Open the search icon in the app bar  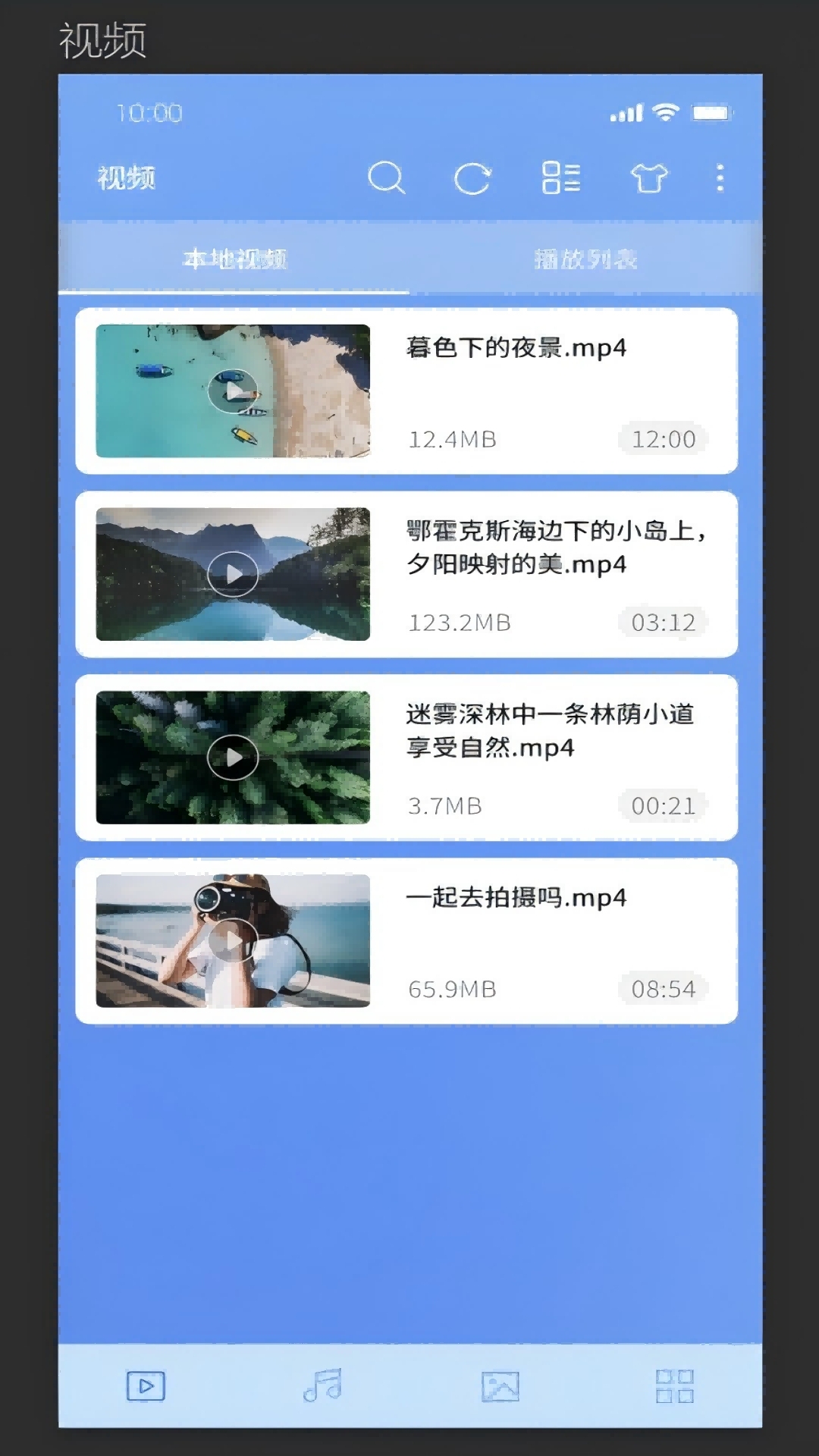(386, 178)
